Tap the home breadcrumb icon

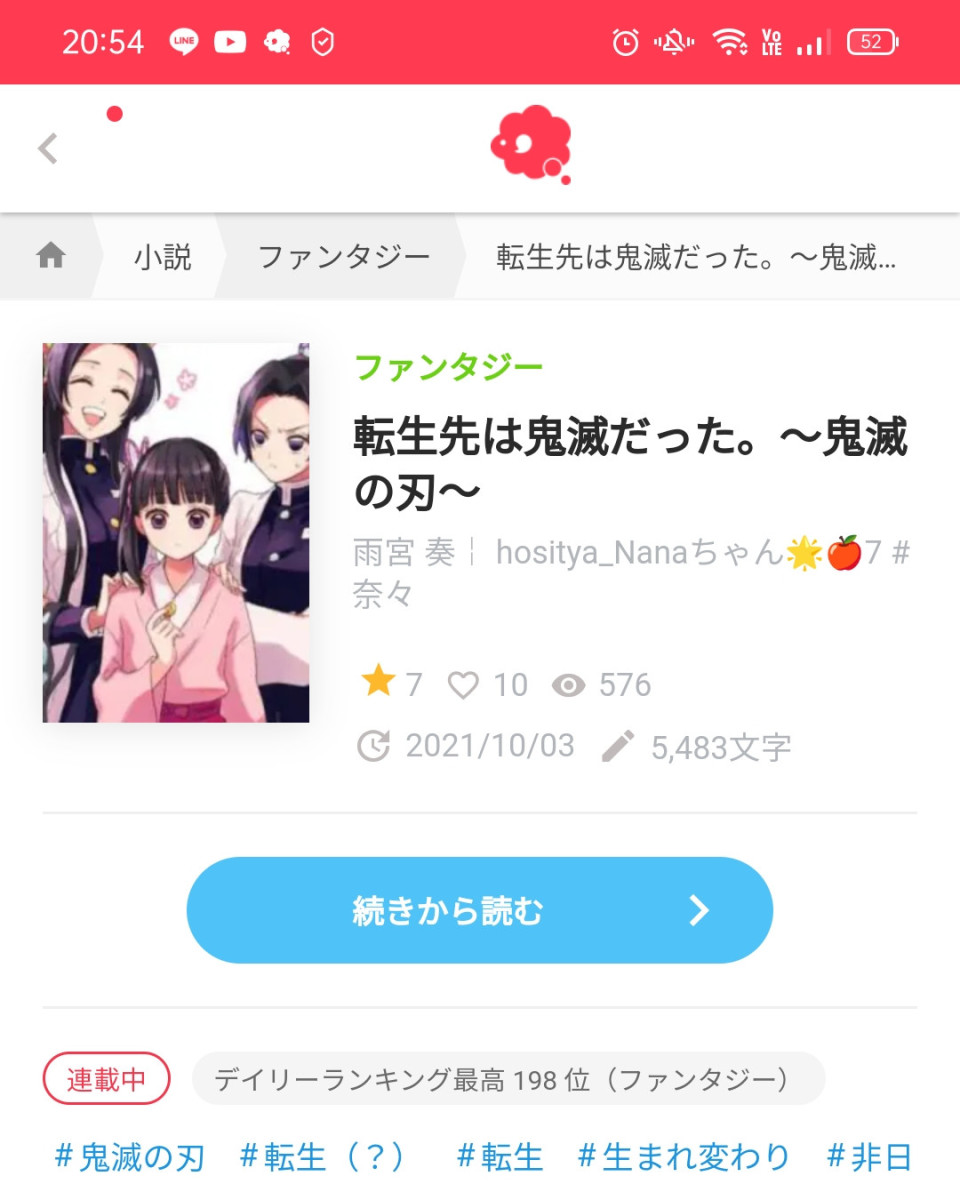(50, 257)
